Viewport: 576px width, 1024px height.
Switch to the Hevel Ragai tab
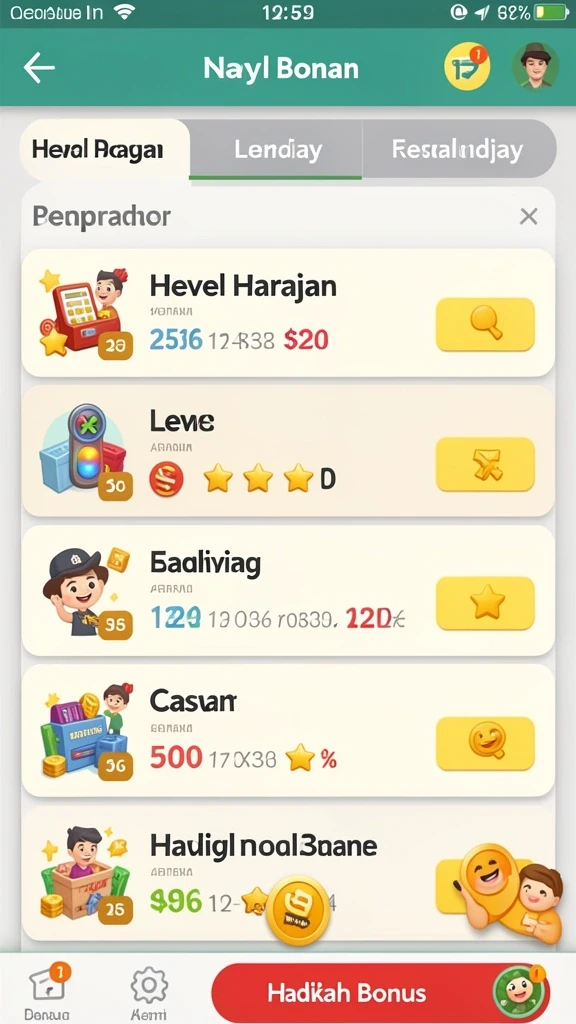(x=104, y=150)
